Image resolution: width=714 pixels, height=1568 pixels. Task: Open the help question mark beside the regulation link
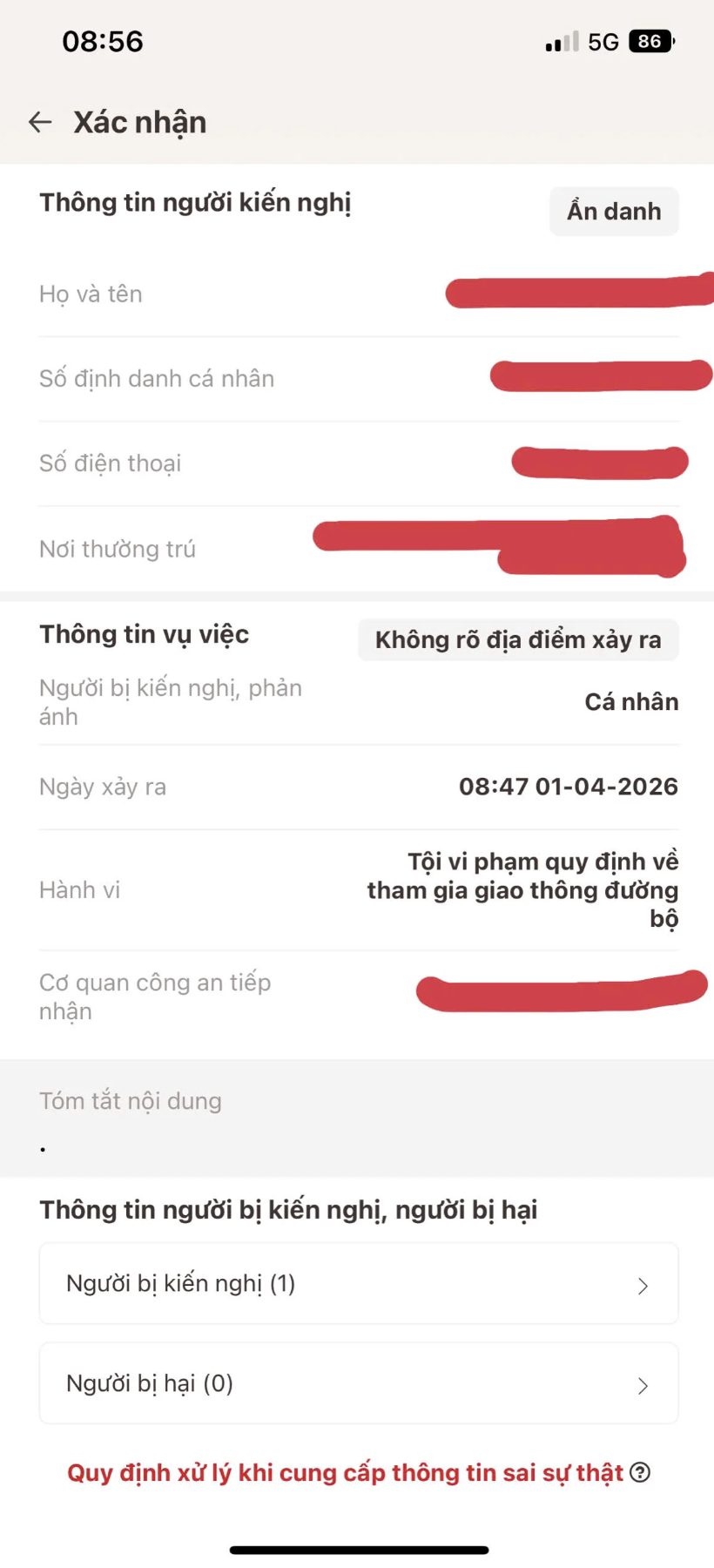(642, 1472)
